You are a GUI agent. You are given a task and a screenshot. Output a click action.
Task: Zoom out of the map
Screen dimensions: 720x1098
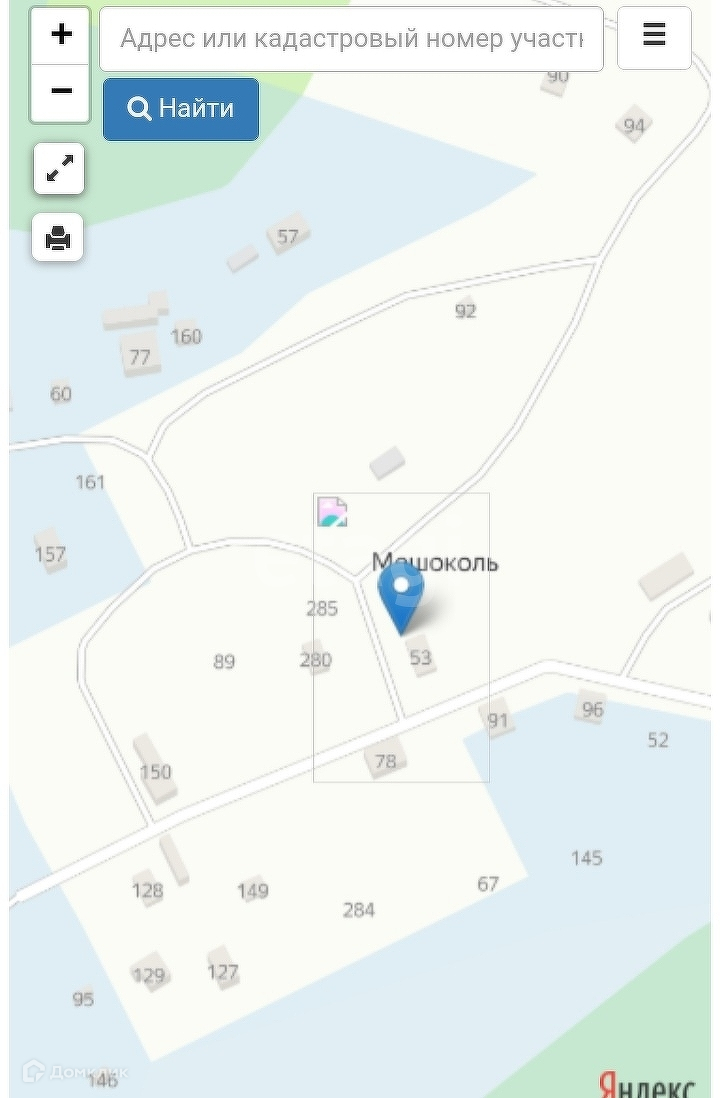point(61,92)
